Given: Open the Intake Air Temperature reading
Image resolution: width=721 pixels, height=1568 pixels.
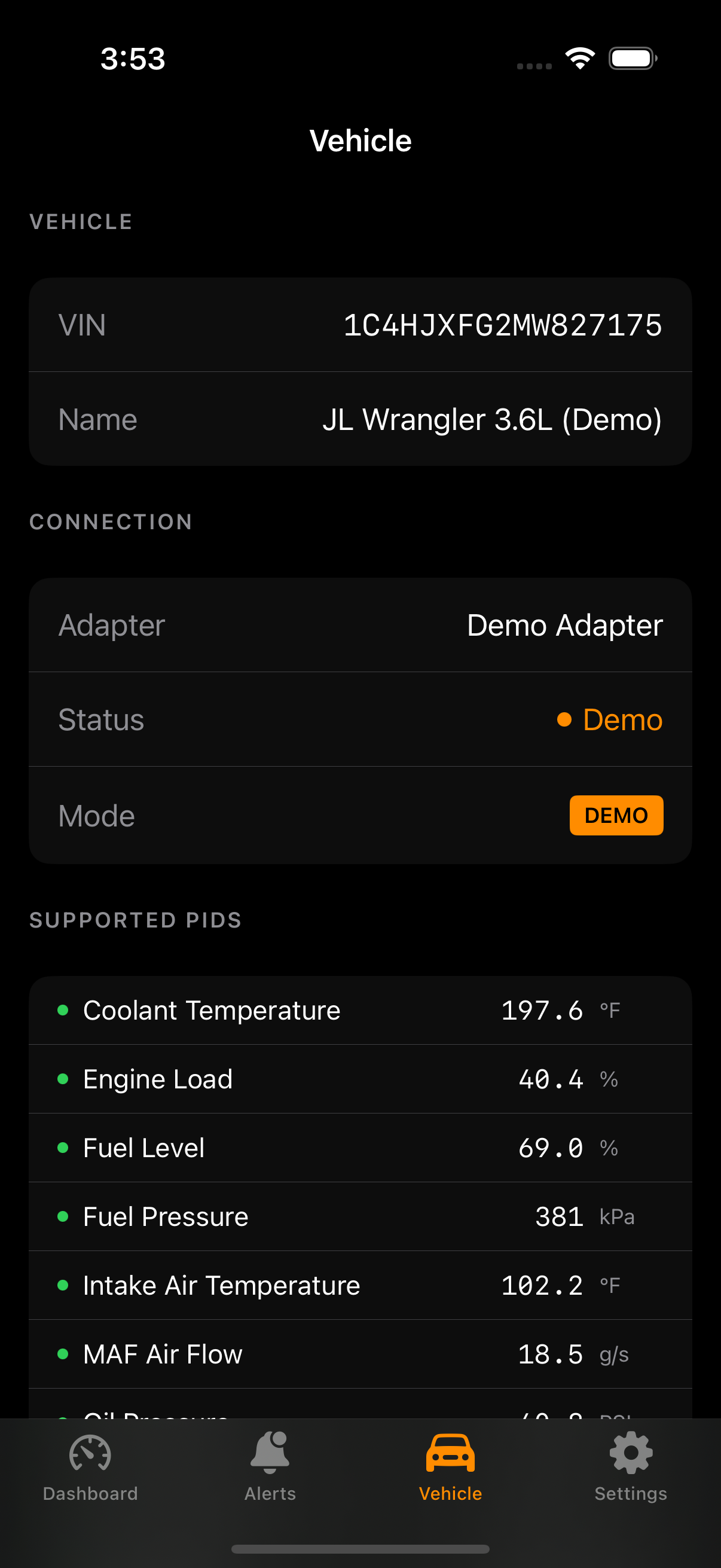Looking at the screenshot, I should coord(540,1286).
